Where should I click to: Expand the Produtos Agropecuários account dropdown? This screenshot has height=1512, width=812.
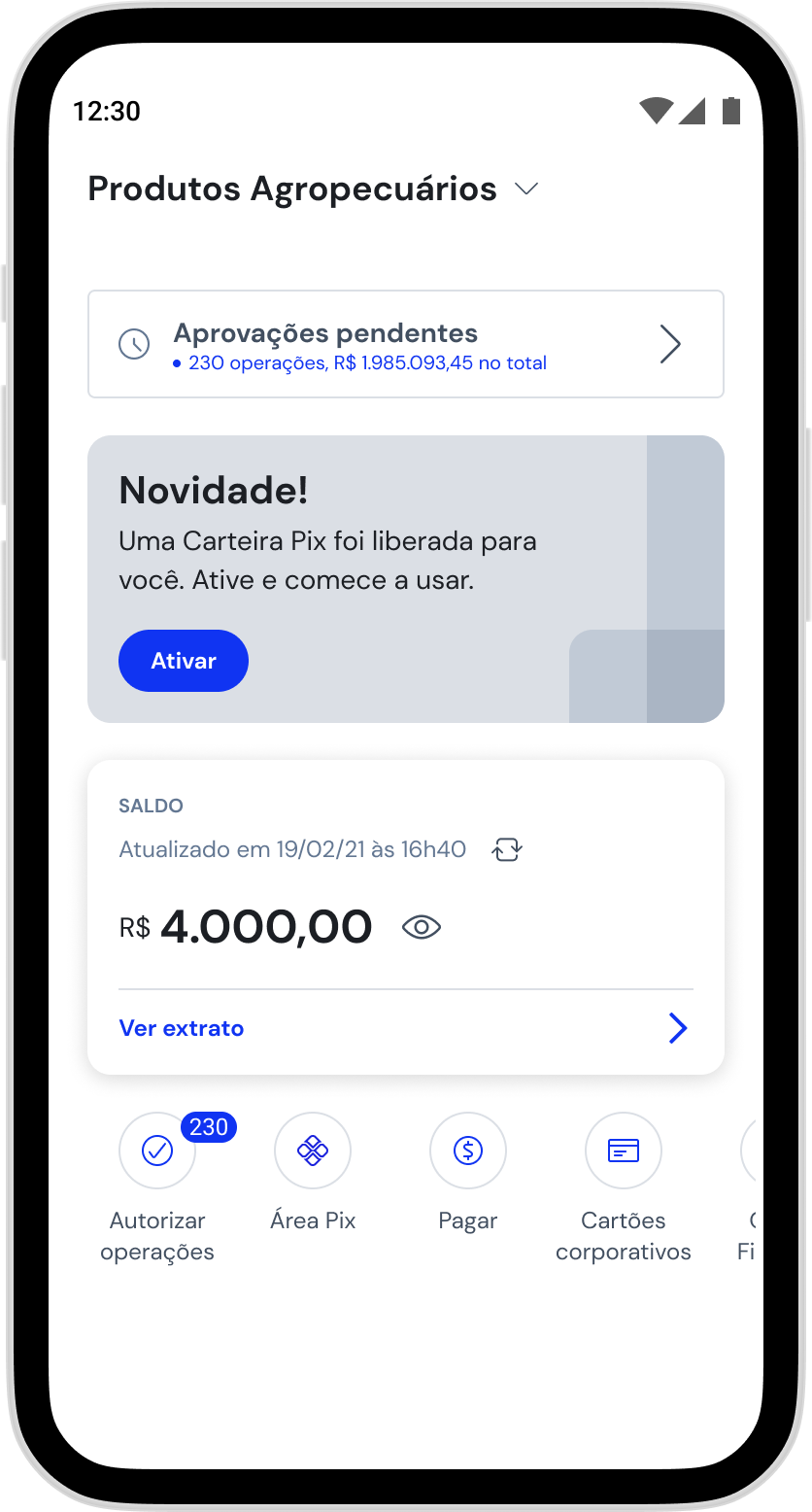coord(525,189)
